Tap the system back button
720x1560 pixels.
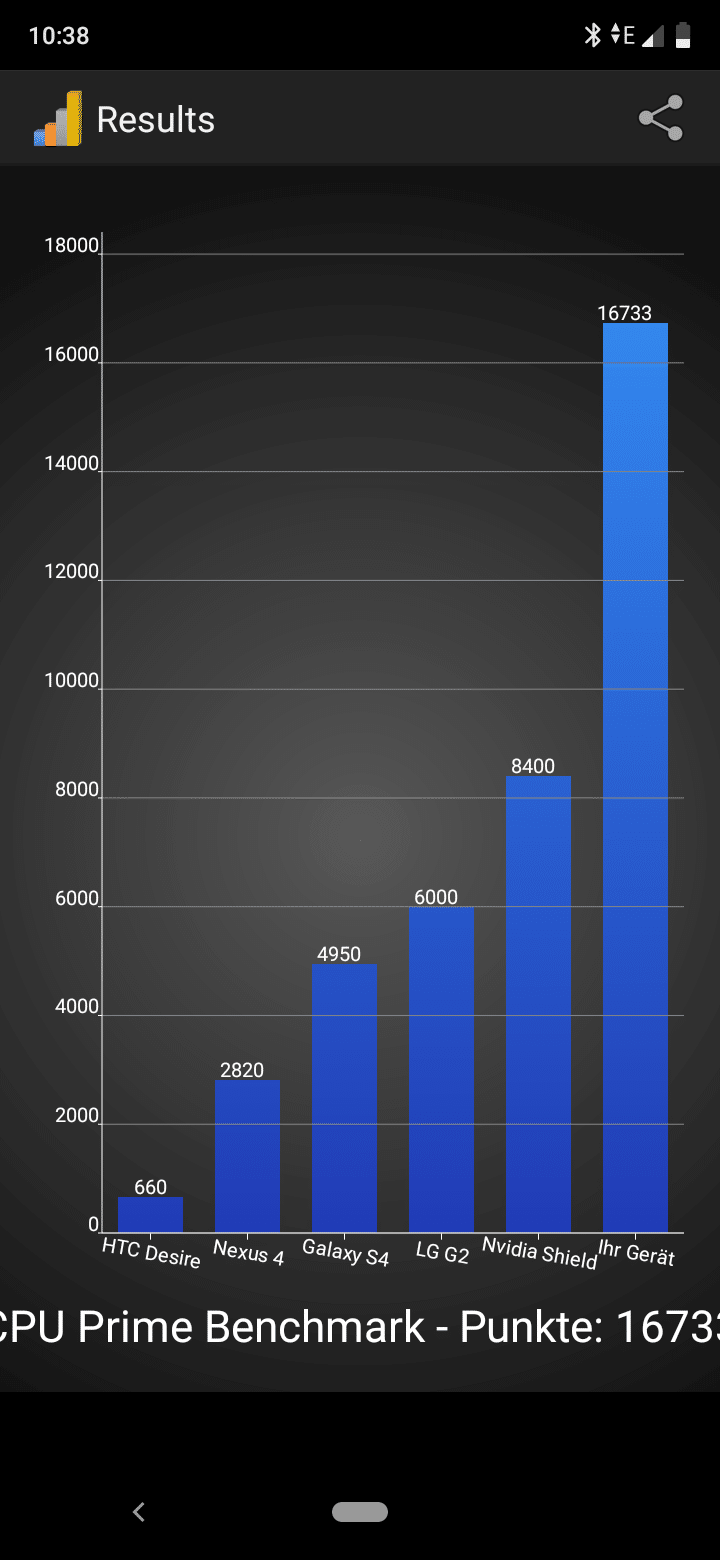139,1511
